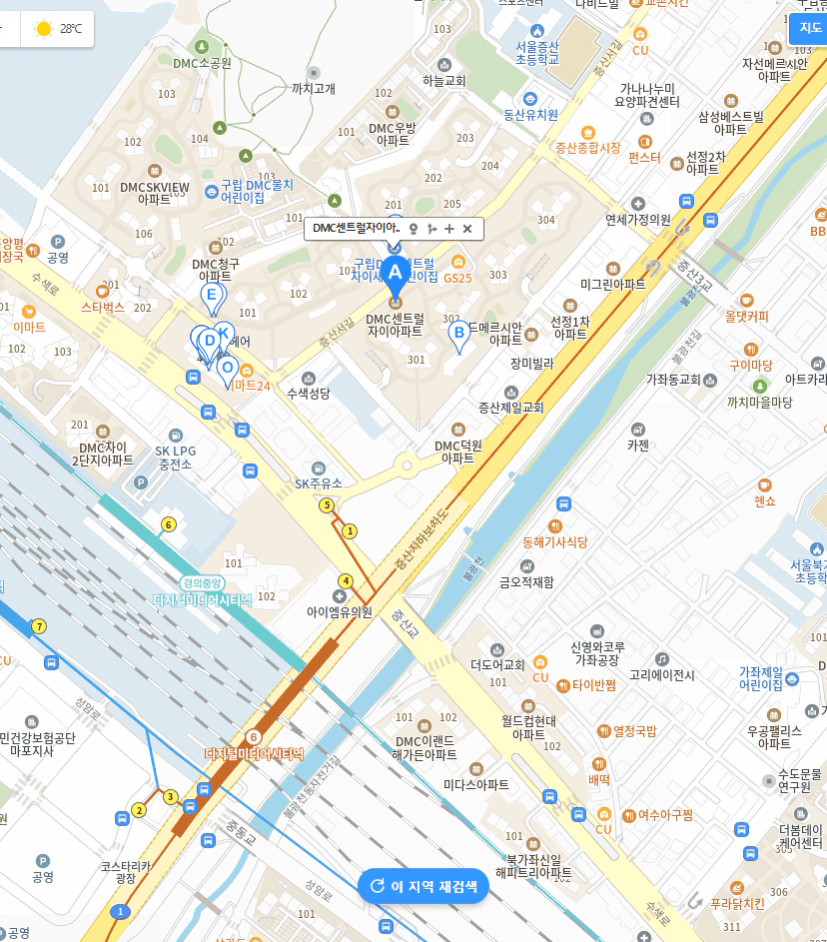Select search result marker B
827x942 pixels.
tap(459, 336)
